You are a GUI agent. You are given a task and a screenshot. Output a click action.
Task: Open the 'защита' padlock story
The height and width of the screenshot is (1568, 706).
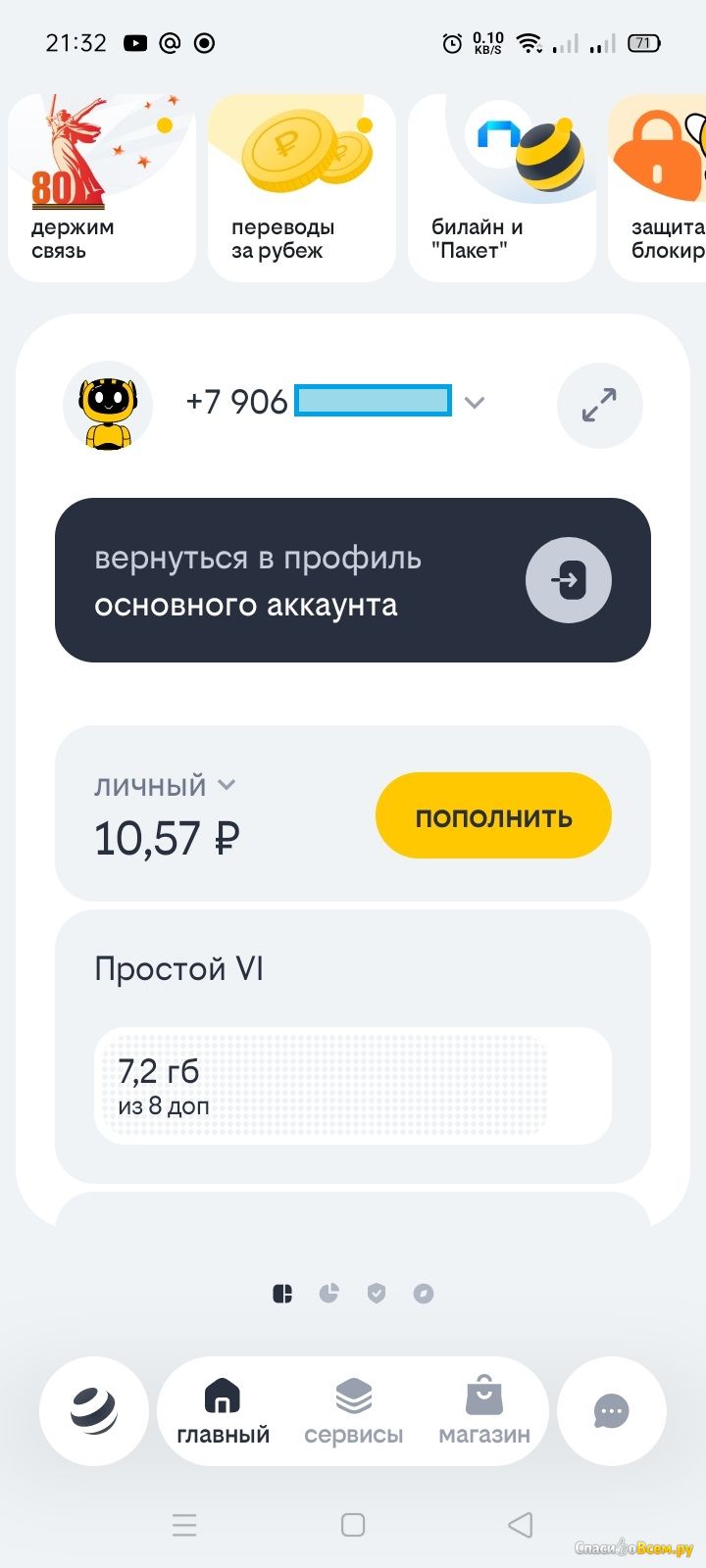coord(657,188)
